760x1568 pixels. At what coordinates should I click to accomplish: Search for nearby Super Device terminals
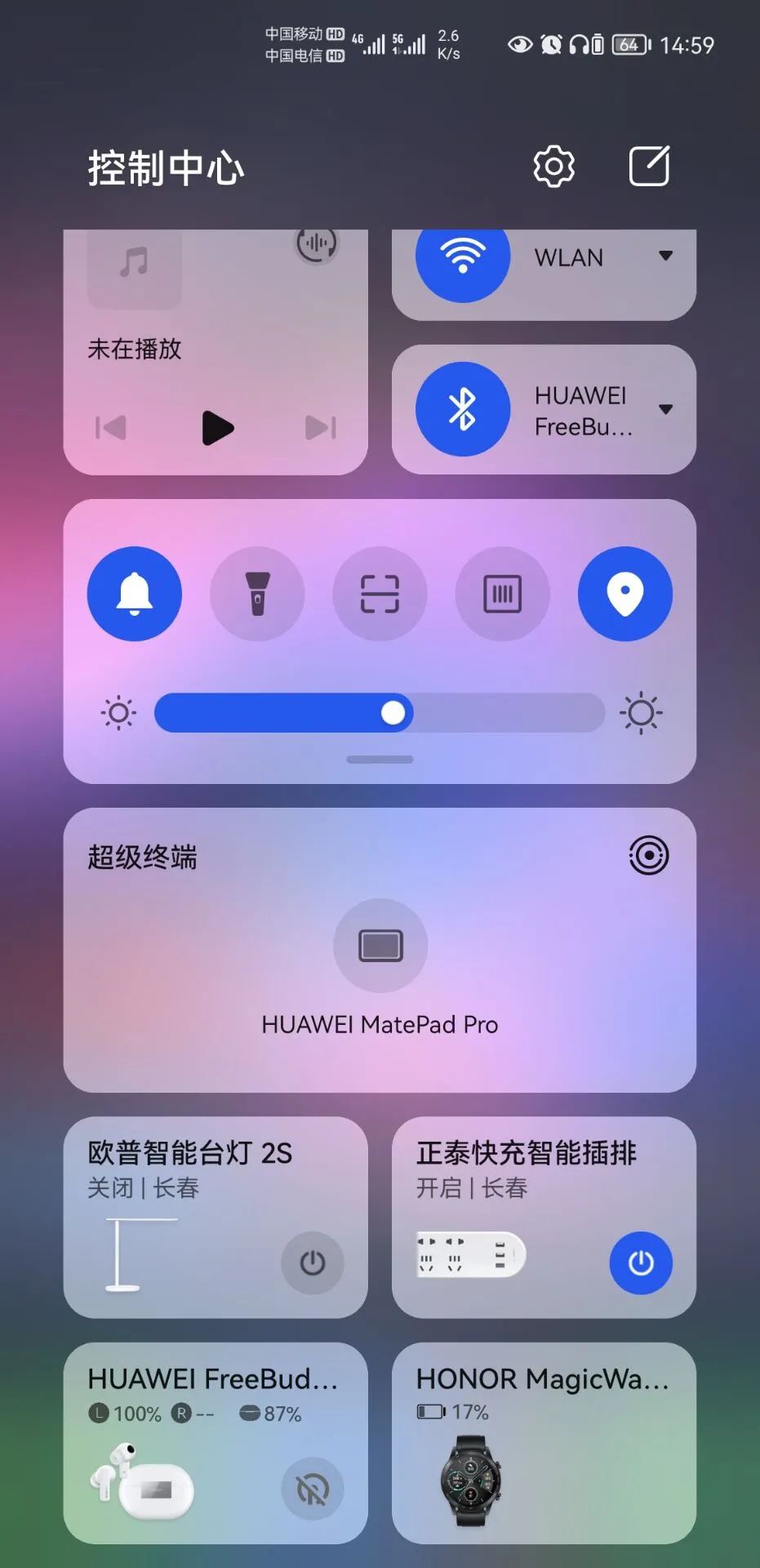click(649, 856)
